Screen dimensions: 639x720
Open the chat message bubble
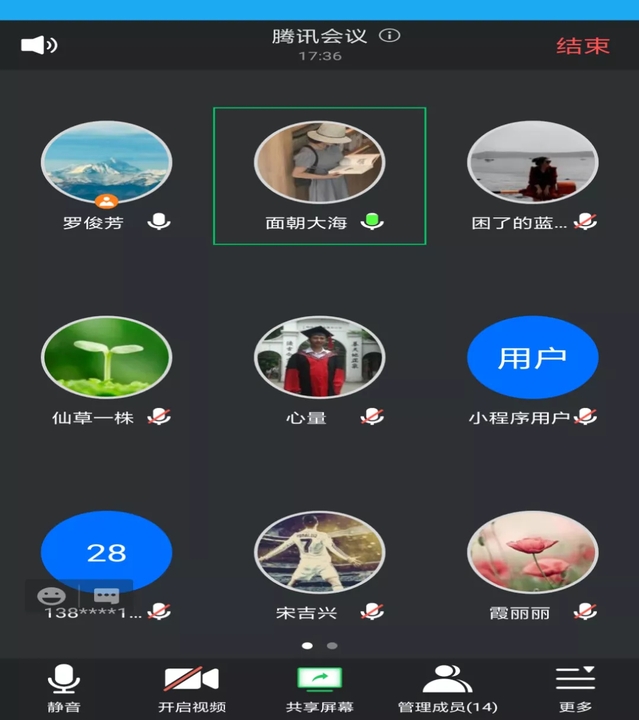pyautogui.click(x=106, y=596)
